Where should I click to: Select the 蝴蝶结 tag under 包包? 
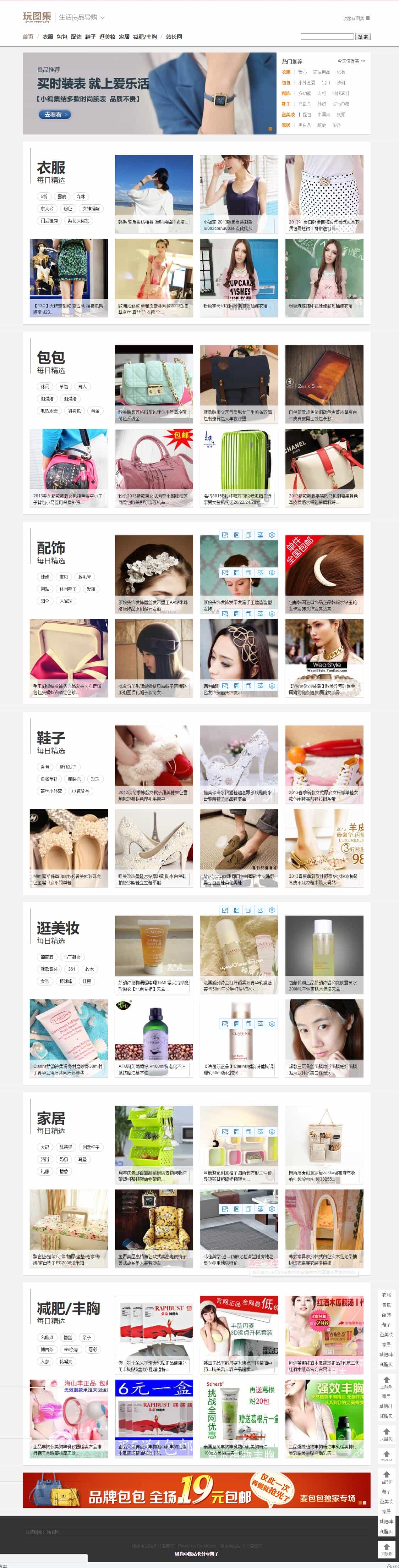47,399
